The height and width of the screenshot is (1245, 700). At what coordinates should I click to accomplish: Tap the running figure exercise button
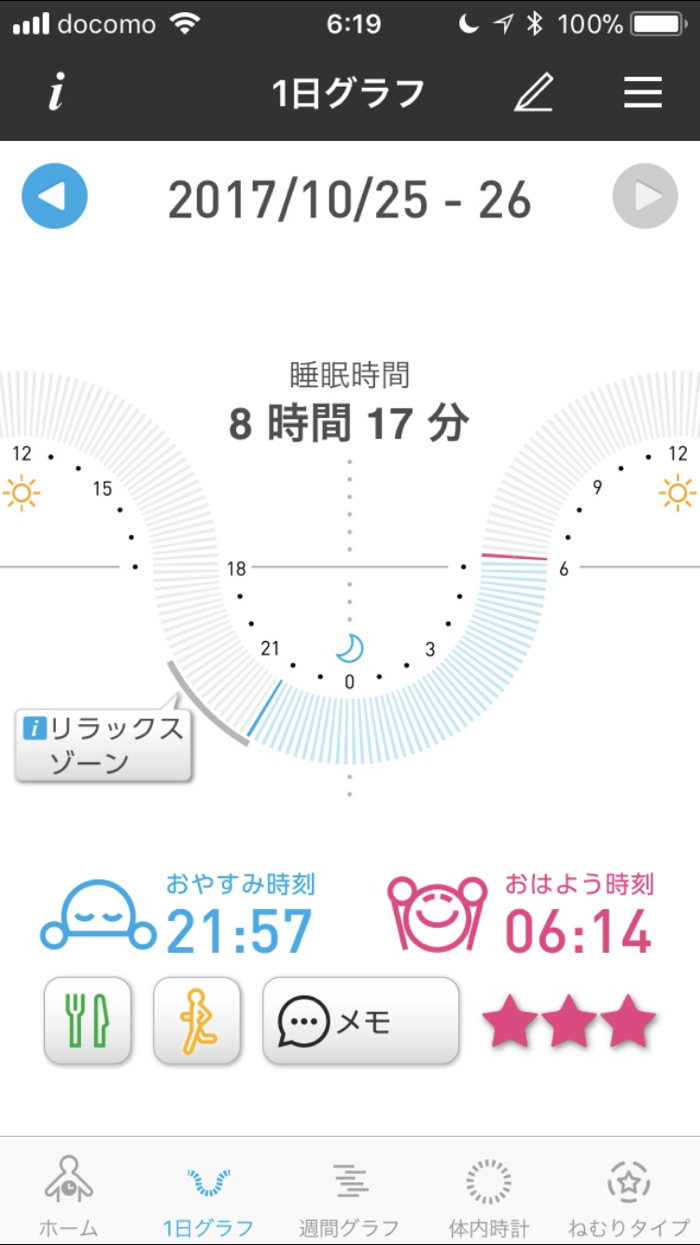197,1021
